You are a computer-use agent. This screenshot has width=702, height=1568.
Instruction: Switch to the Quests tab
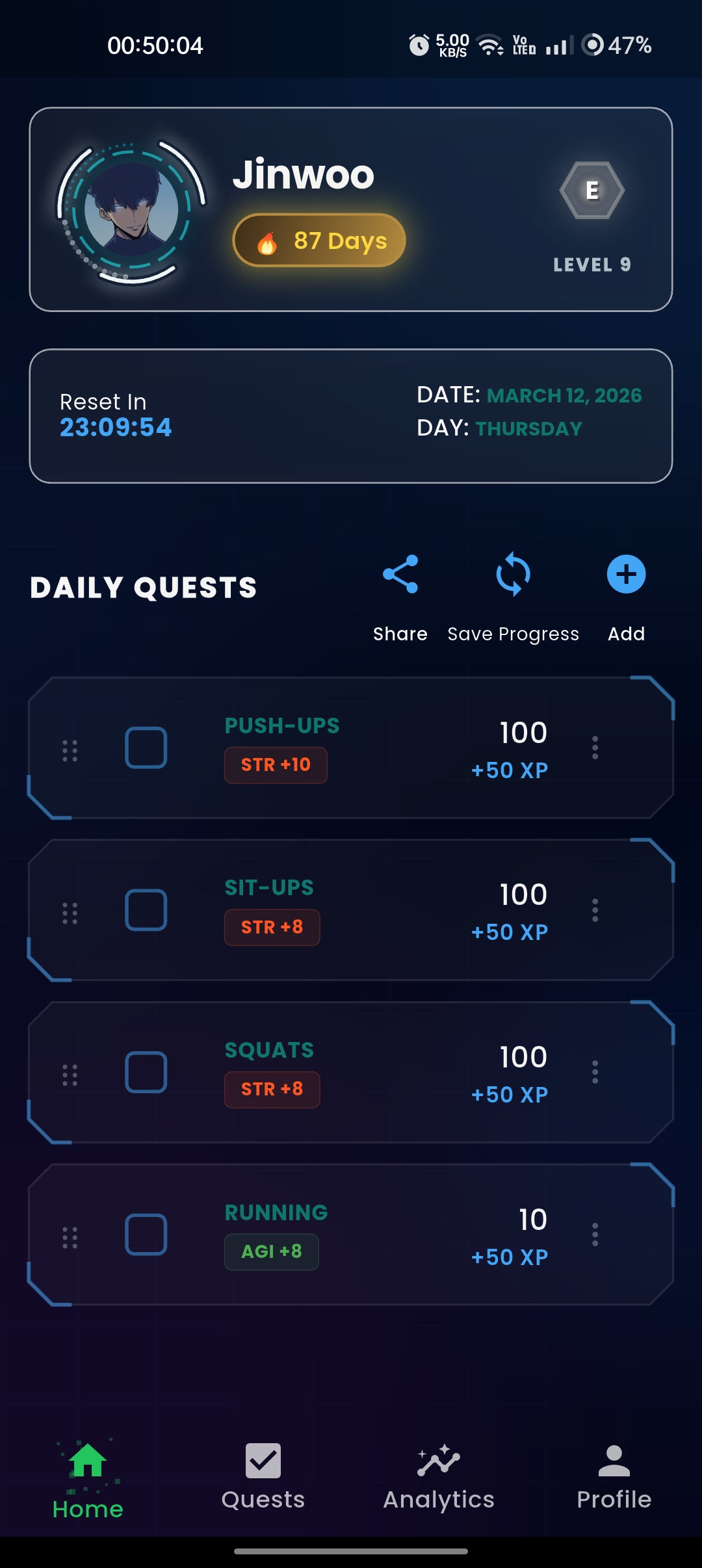click(263, 1498)
